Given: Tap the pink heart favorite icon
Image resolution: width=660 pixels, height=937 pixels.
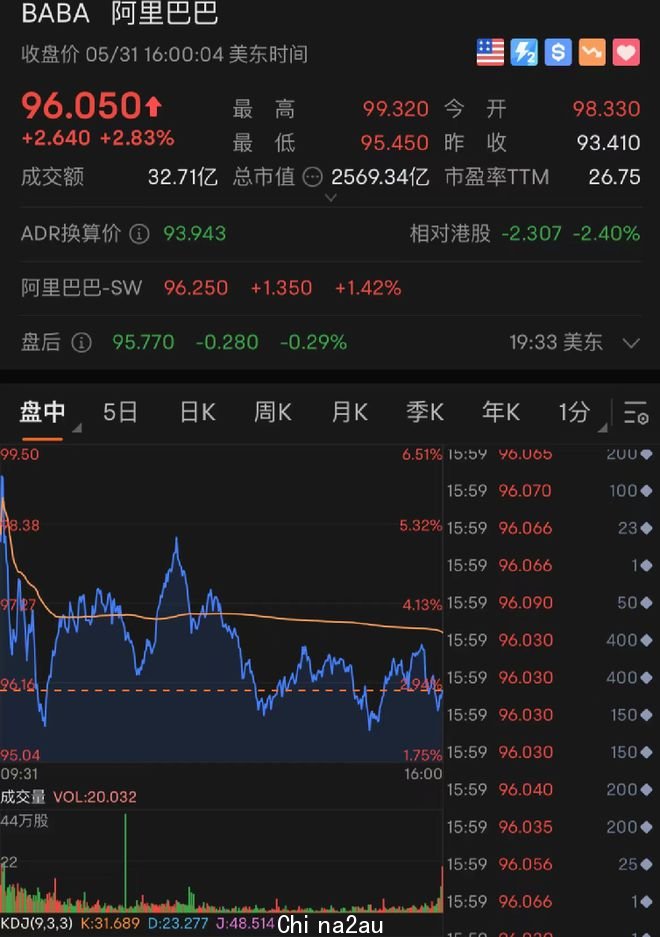Looking at the screenshot, I should (x=626, y=53).
